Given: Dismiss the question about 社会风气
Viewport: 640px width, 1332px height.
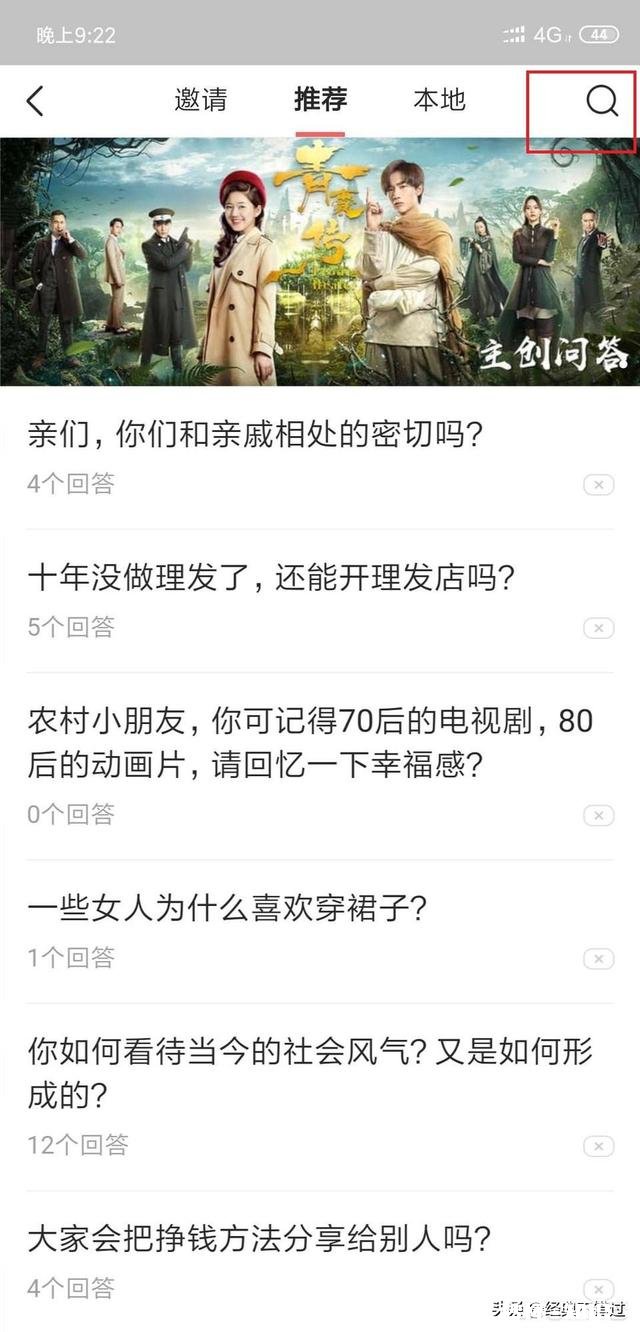Looking at the screenshot, I should (598, 1146).
